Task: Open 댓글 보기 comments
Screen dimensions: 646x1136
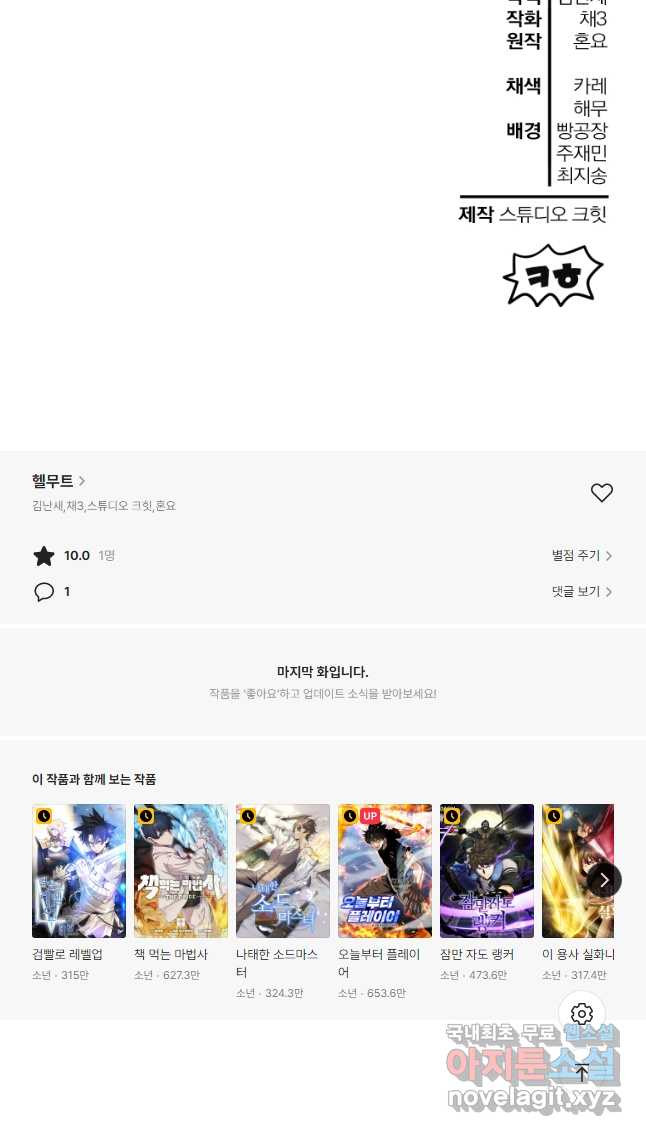Action: click(x=581, y=592)
